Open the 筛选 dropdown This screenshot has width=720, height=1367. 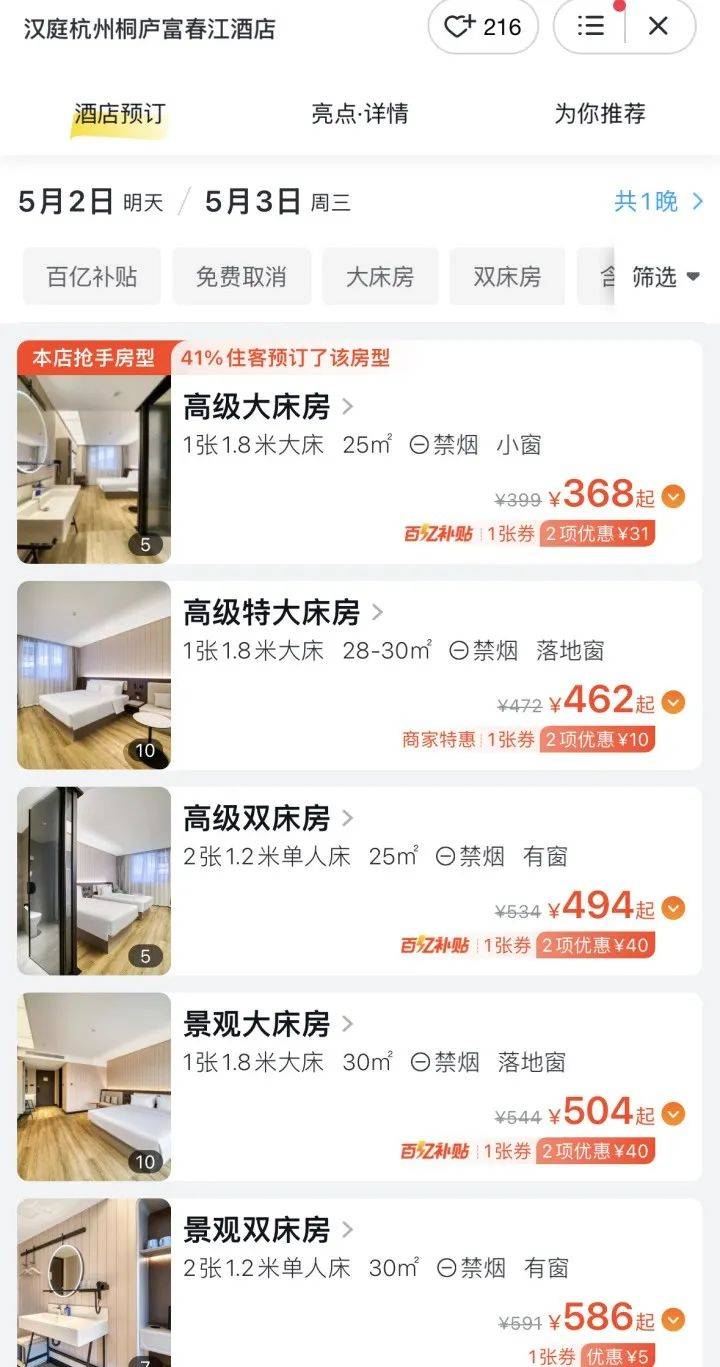[x=665, y=277]
